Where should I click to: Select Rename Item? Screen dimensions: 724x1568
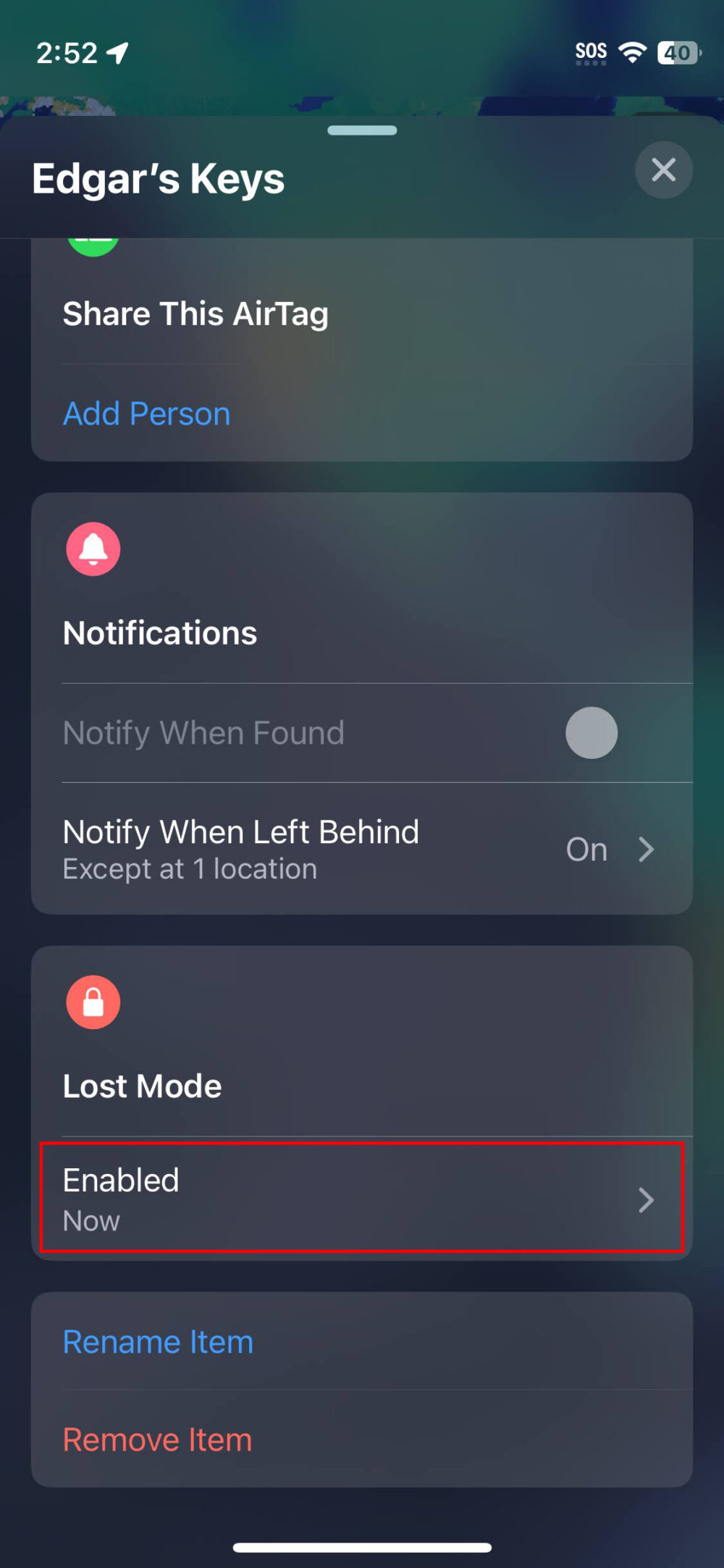(156, 1341)
